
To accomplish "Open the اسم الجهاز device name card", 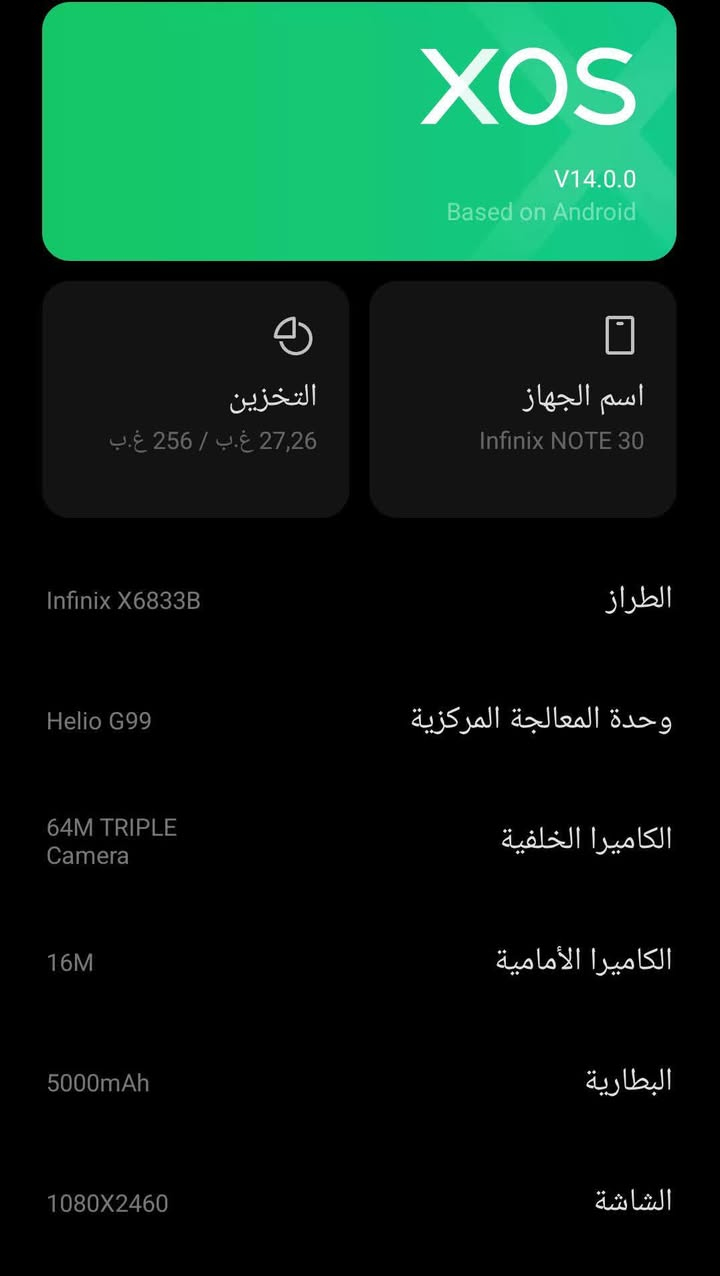I will [523, 400].
